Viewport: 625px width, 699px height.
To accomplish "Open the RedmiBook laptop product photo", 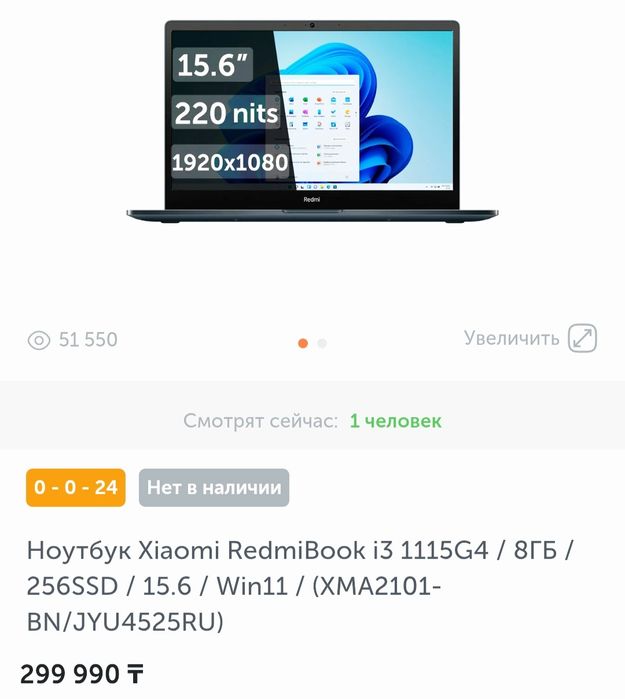I will click(x=312, y=120).
